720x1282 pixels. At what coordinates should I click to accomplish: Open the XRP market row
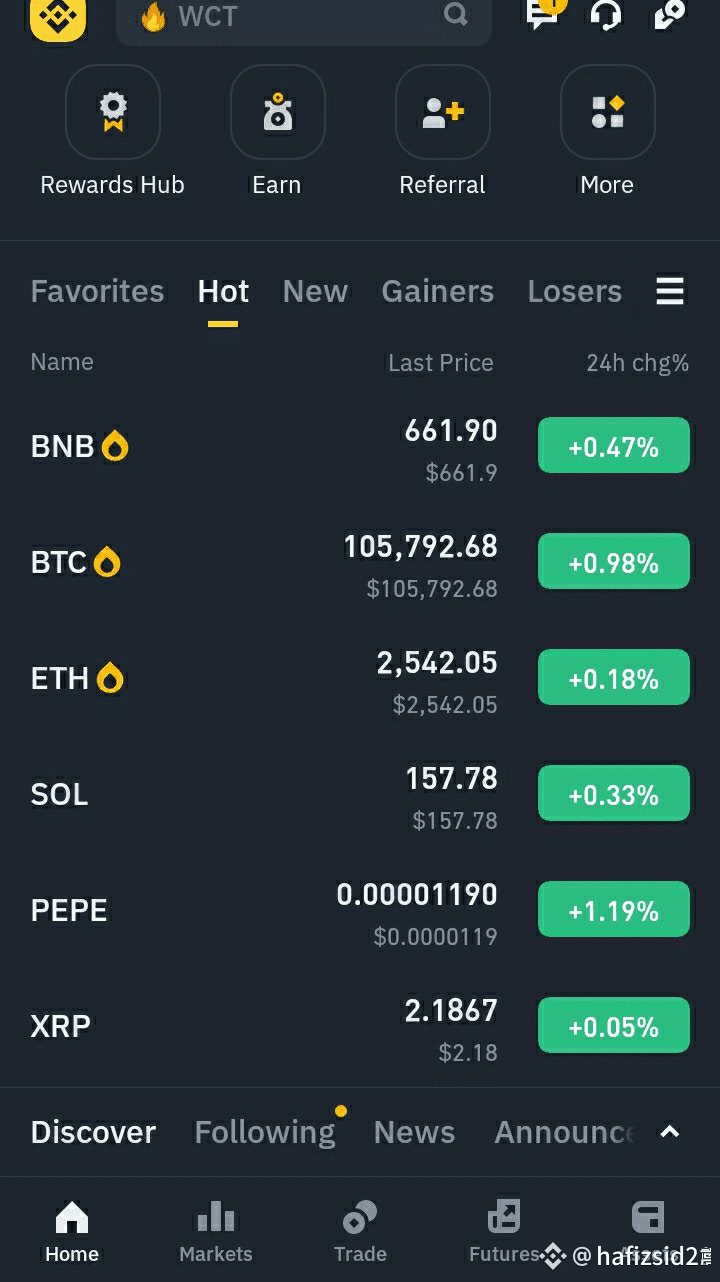pos(360,1027)
